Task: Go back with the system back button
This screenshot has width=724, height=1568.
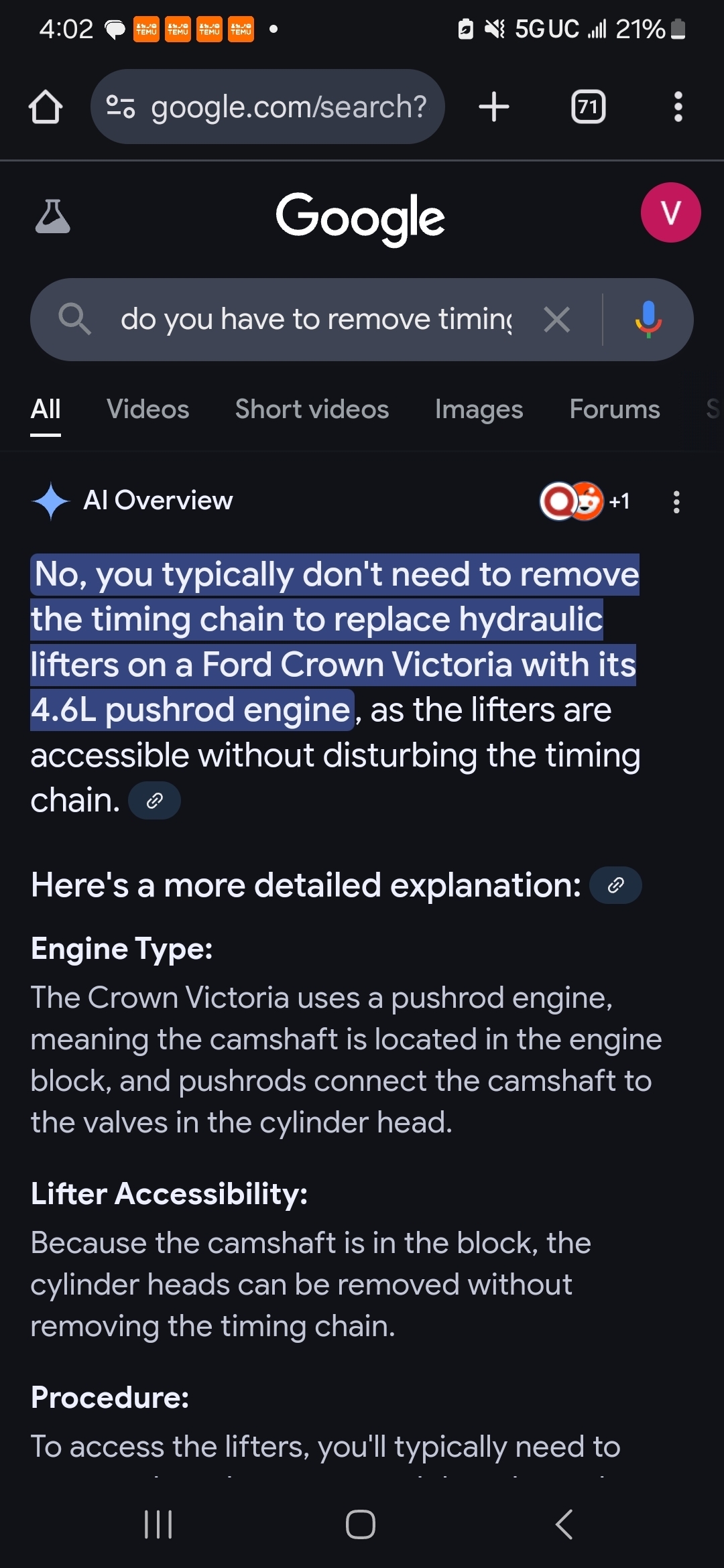Action: 564,1524
